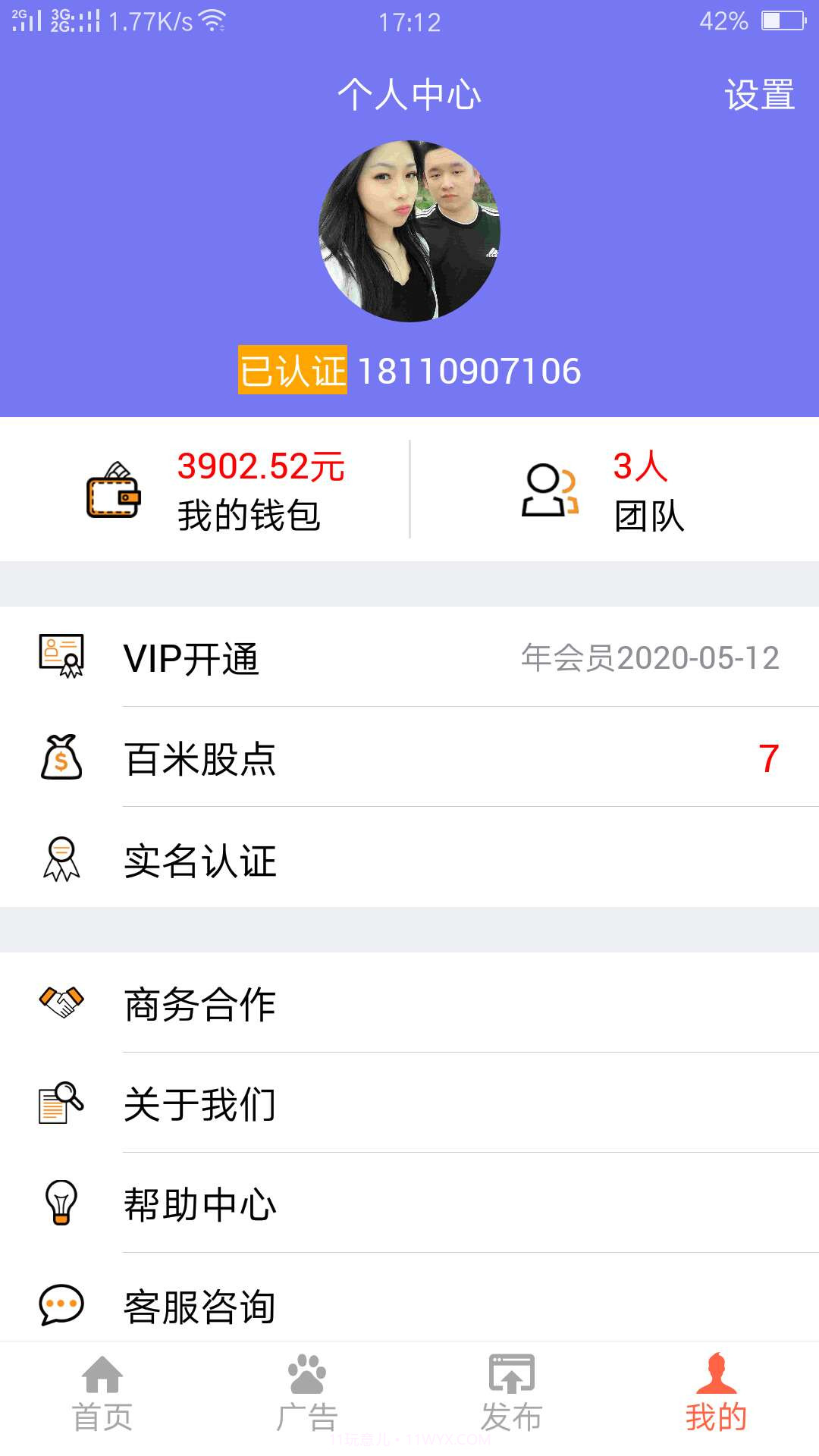The height and width of the screenshot is (1456, 819).
Task: Open 设置 in the top right
Action: click(x=761, y=96)
